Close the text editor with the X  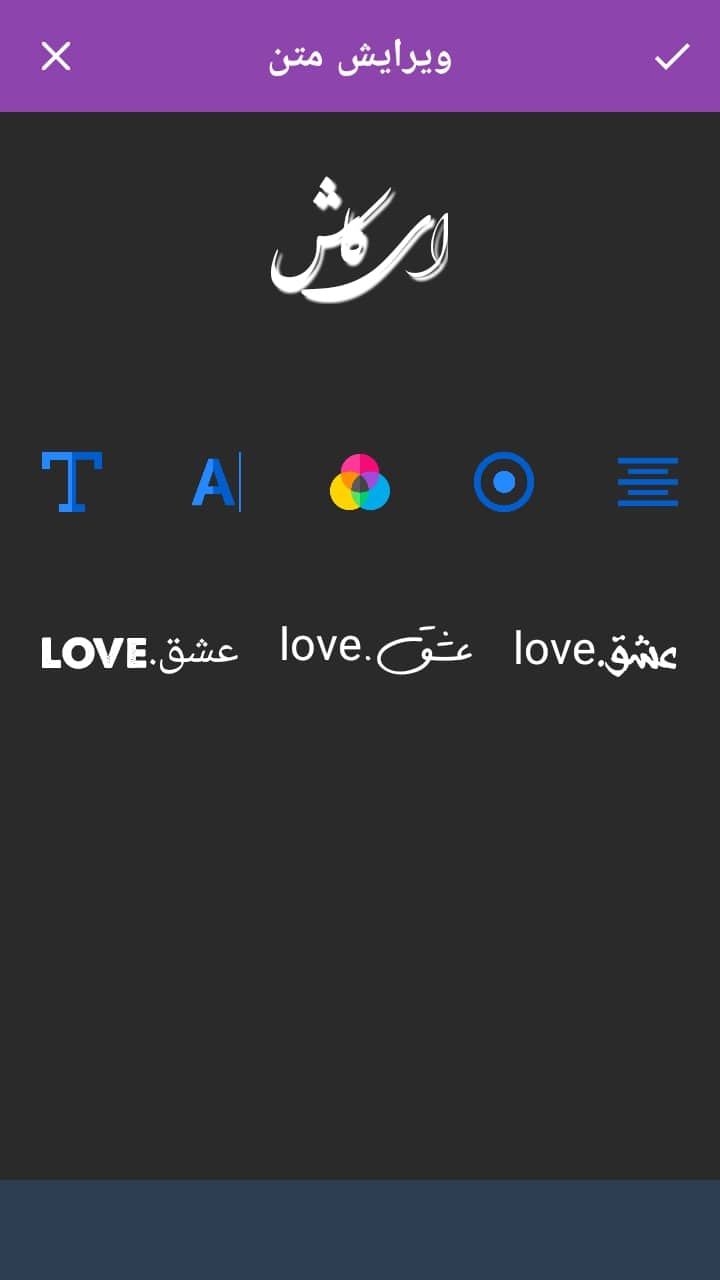tap(56, 56)
